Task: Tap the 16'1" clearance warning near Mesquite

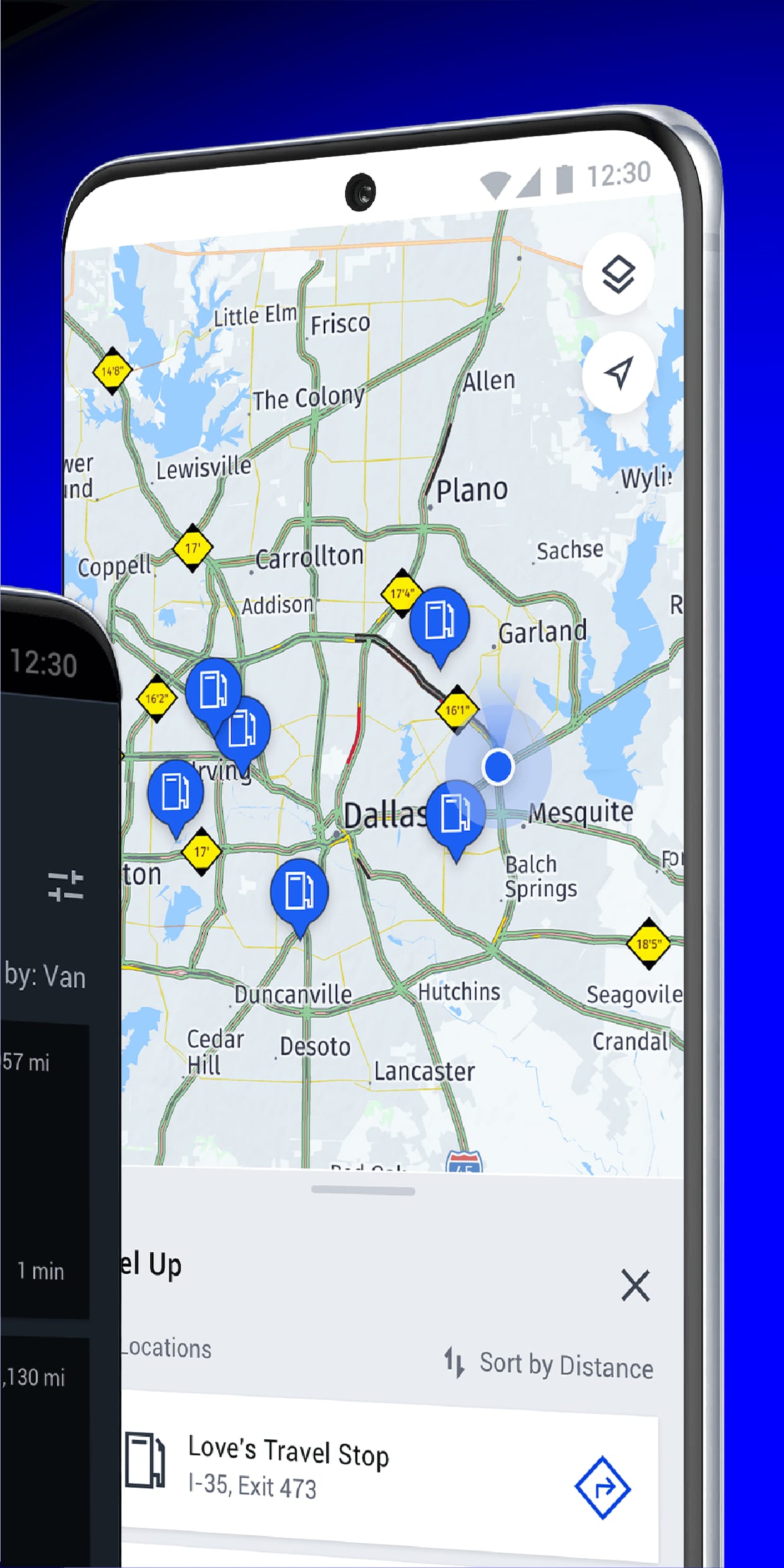Action: click(456, 710)
